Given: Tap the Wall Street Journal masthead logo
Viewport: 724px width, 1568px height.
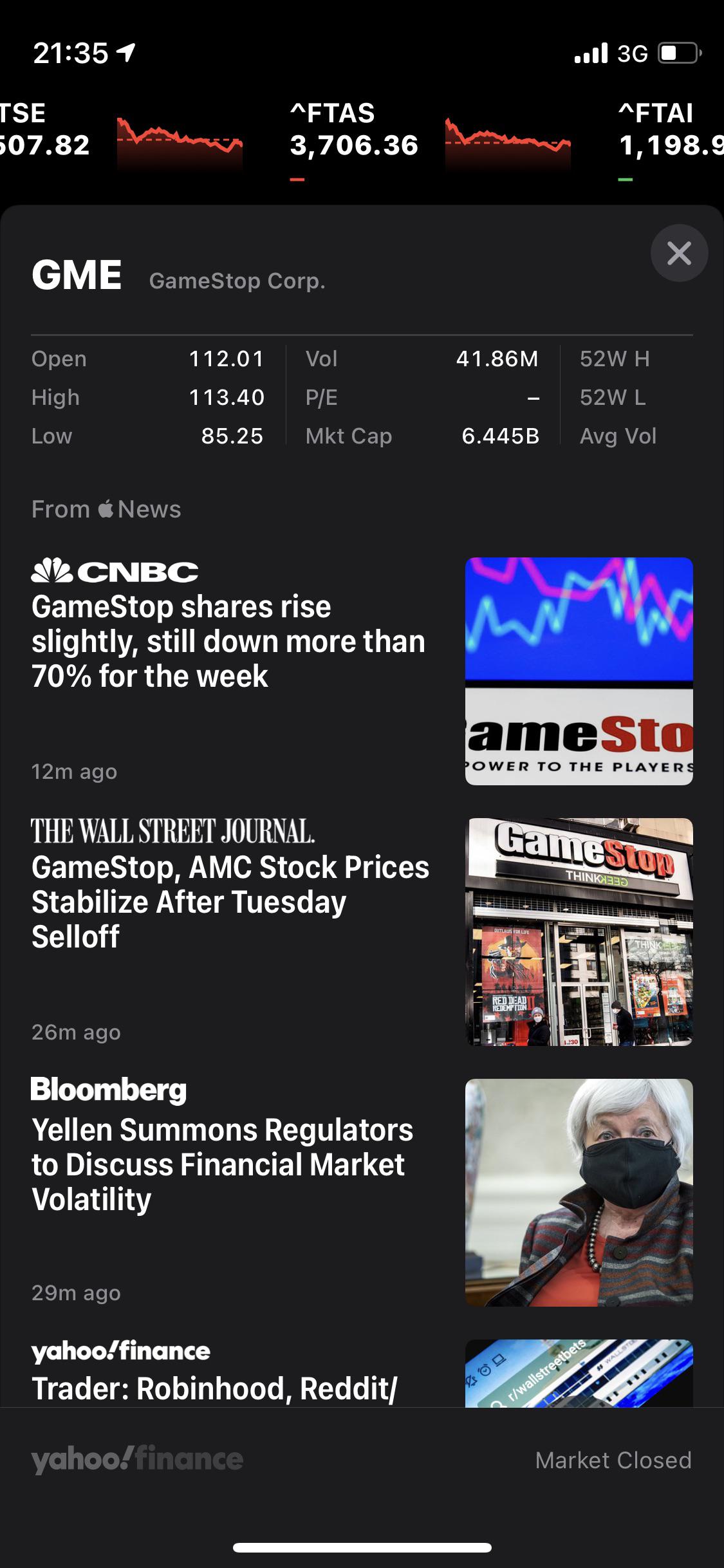Looking at the screenshot, I should [x=174, y=832].
